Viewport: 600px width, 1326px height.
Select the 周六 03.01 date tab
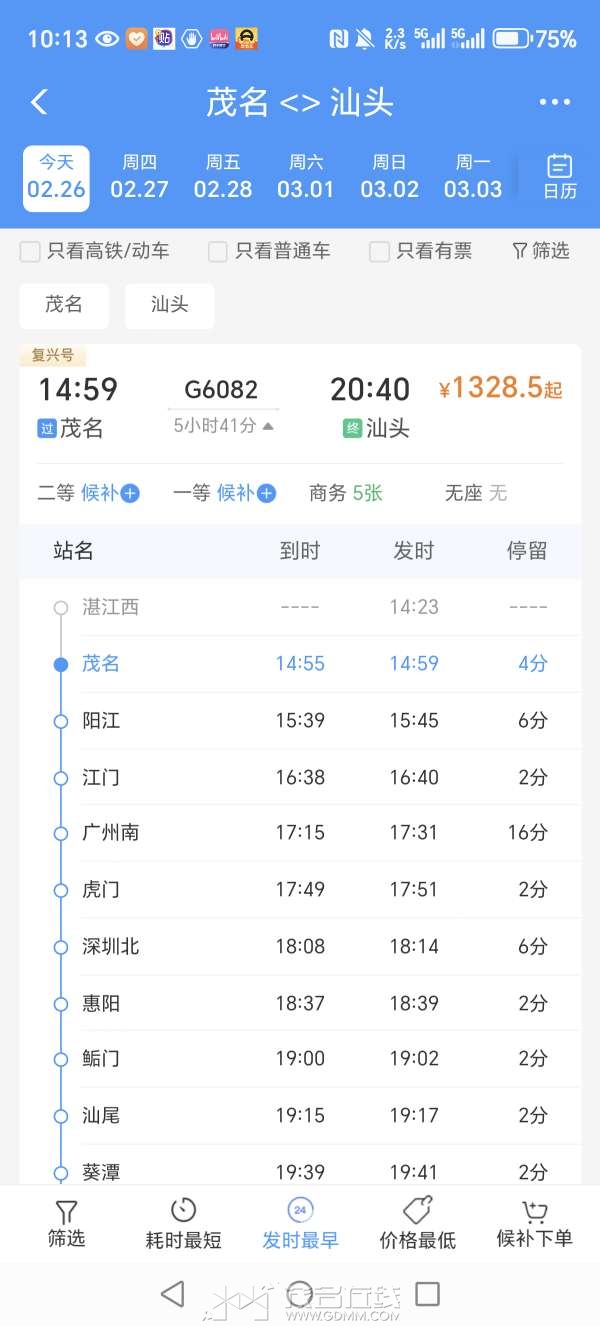(x=306, y=178)
